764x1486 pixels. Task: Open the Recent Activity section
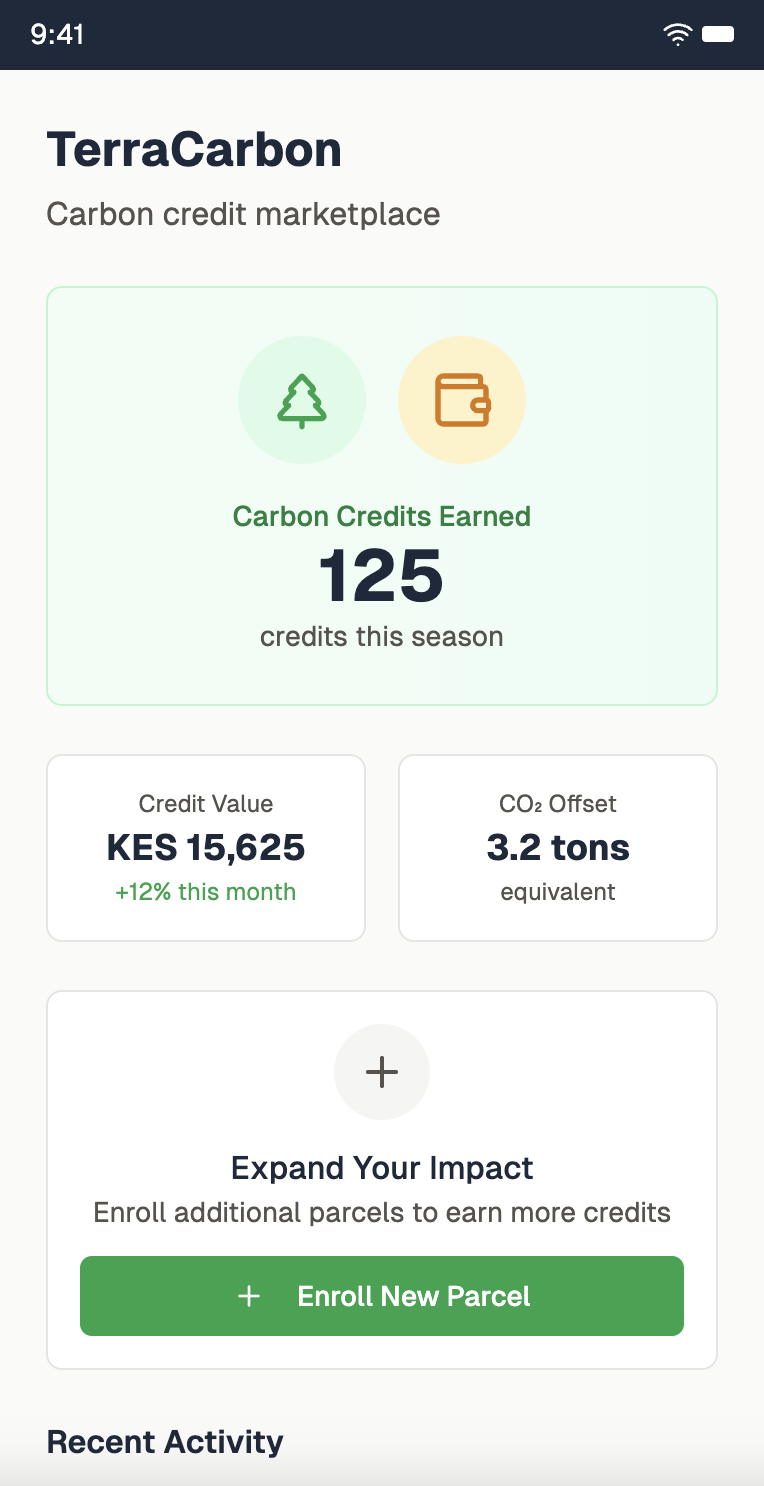point(164,1441)
